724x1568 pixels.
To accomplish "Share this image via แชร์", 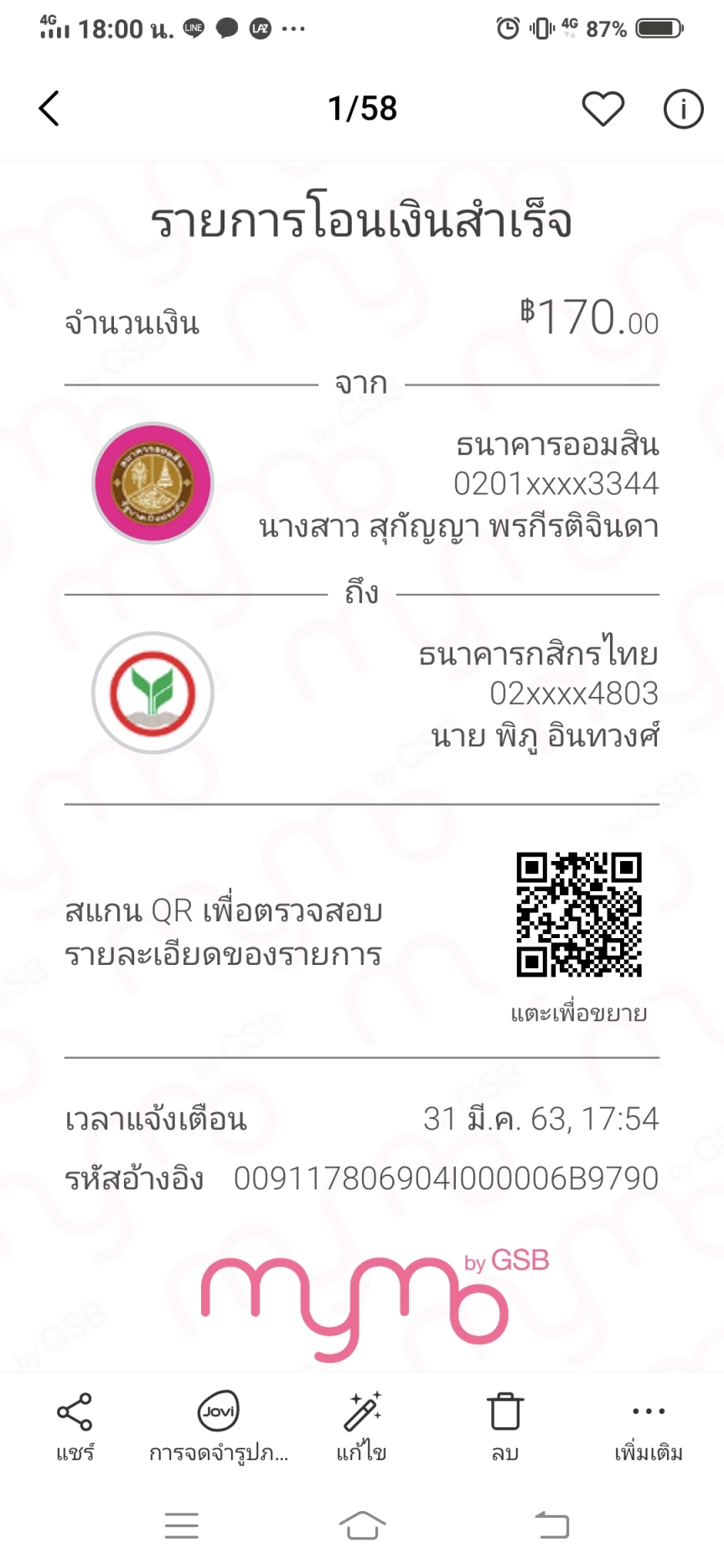I will (75, 1426).
